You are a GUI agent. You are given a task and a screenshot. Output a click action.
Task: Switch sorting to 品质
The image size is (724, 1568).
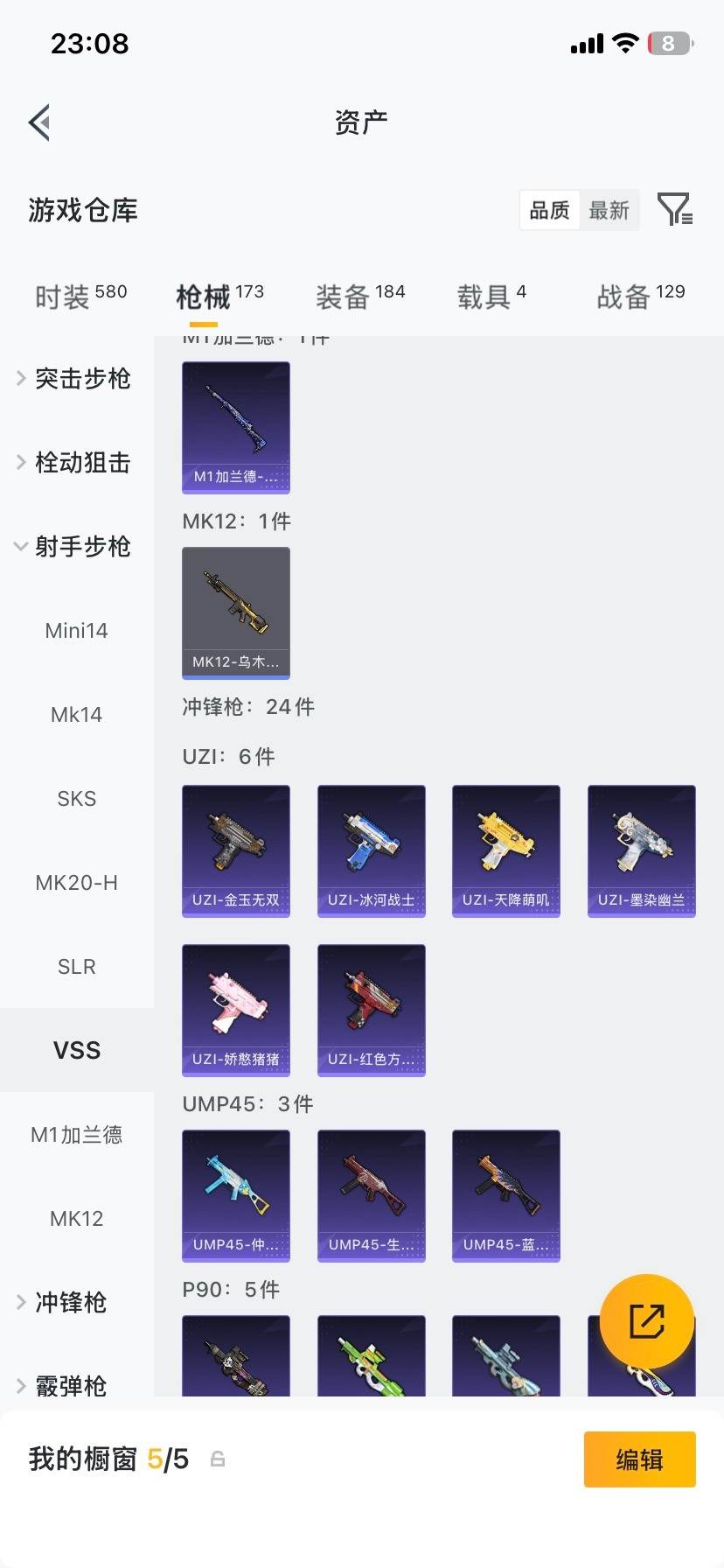549,210
